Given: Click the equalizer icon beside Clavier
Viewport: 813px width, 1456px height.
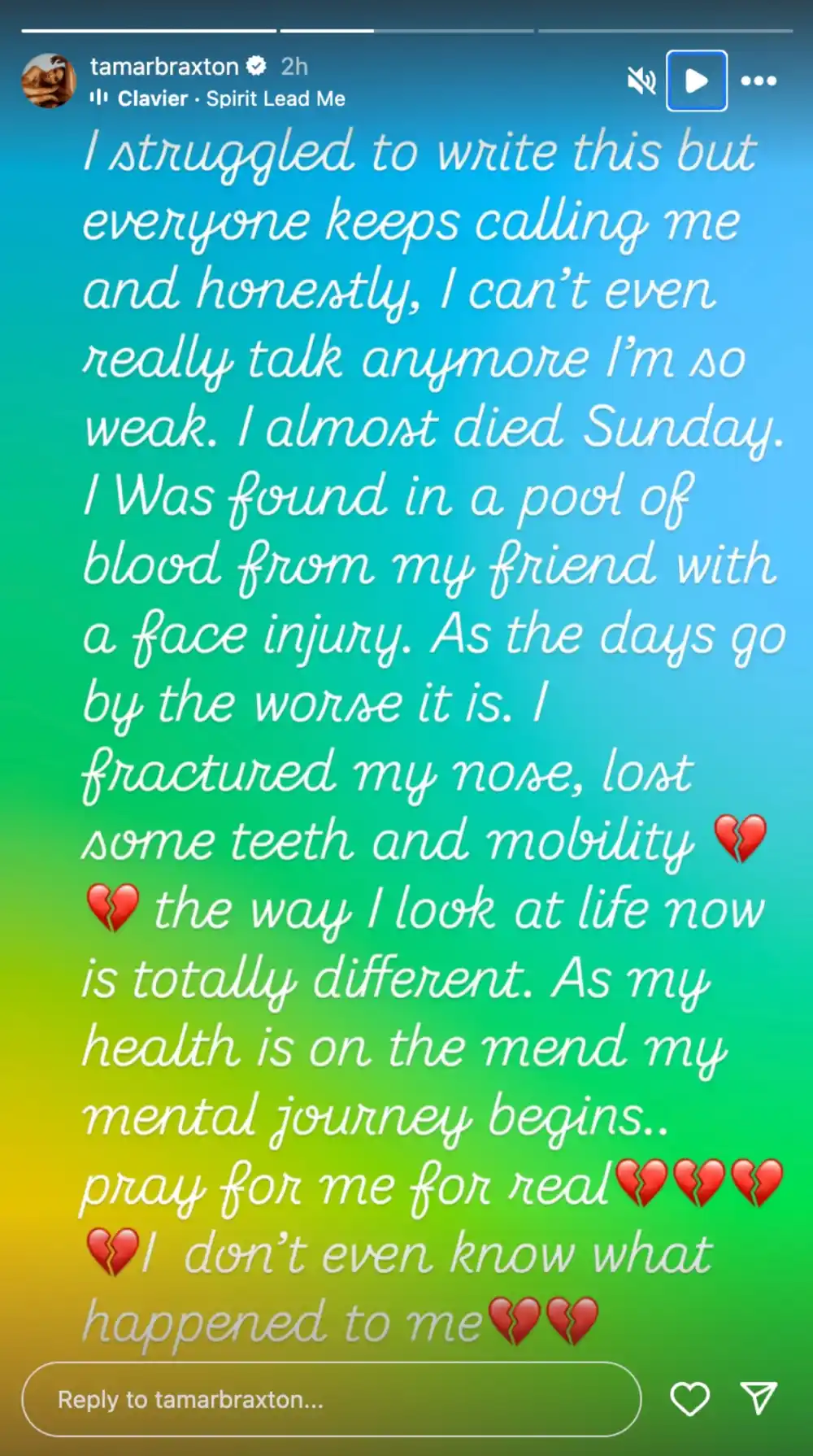Looking at the screenshot, I should [x=100, y=98].
